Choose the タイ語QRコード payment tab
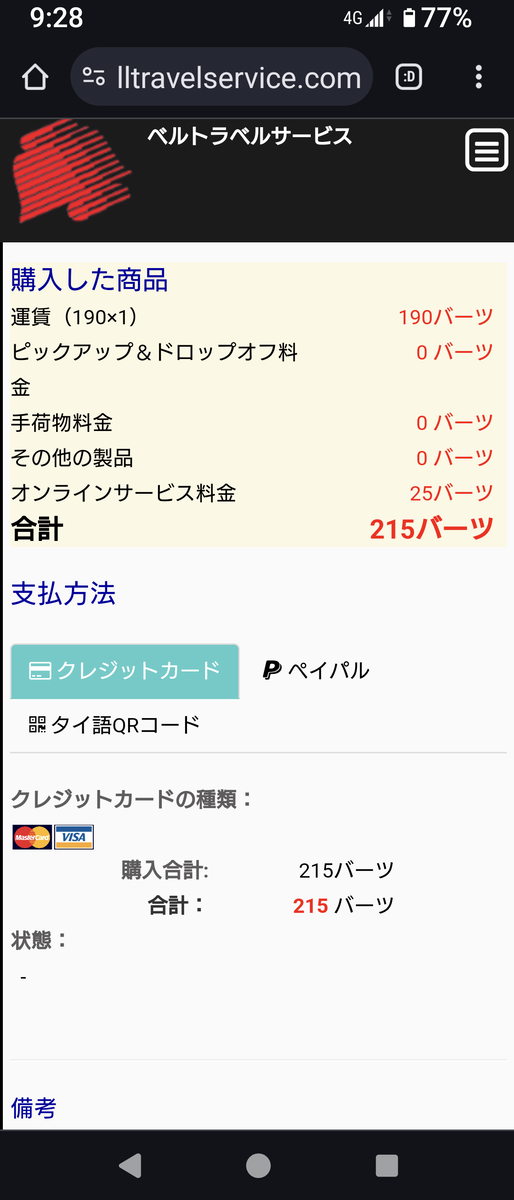Image resolution: width=514 pixels, height=1200 pixels. (115, 725)
